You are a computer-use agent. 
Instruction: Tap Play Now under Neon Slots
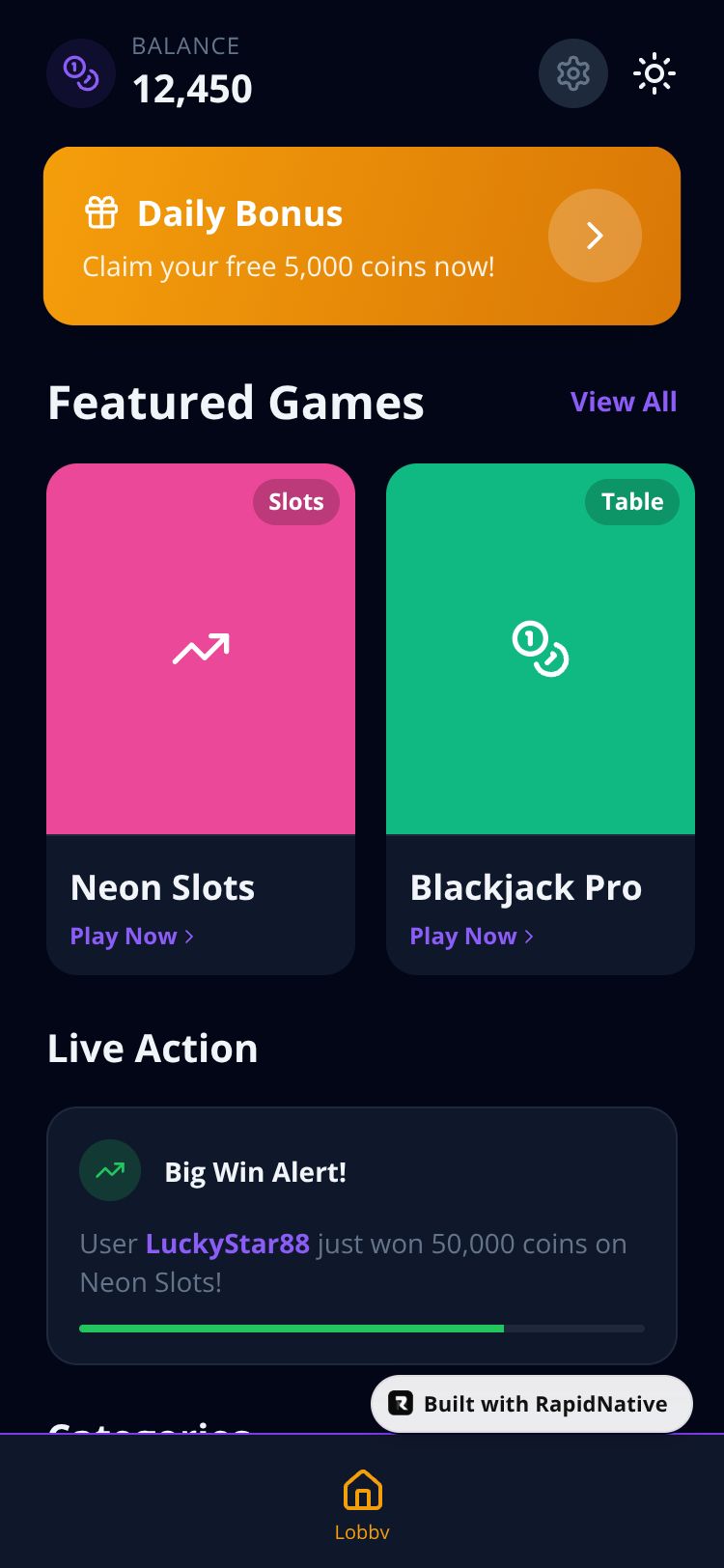point(132,937)
